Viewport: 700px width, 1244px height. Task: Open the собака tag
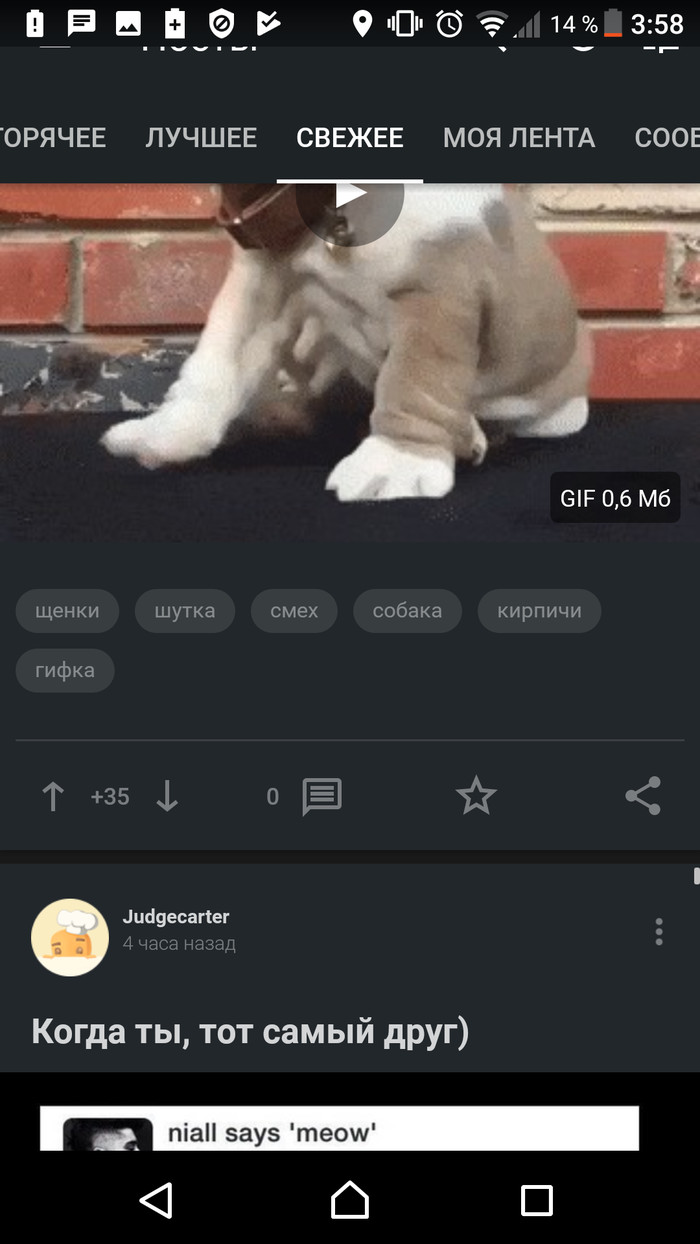point(407,610)
